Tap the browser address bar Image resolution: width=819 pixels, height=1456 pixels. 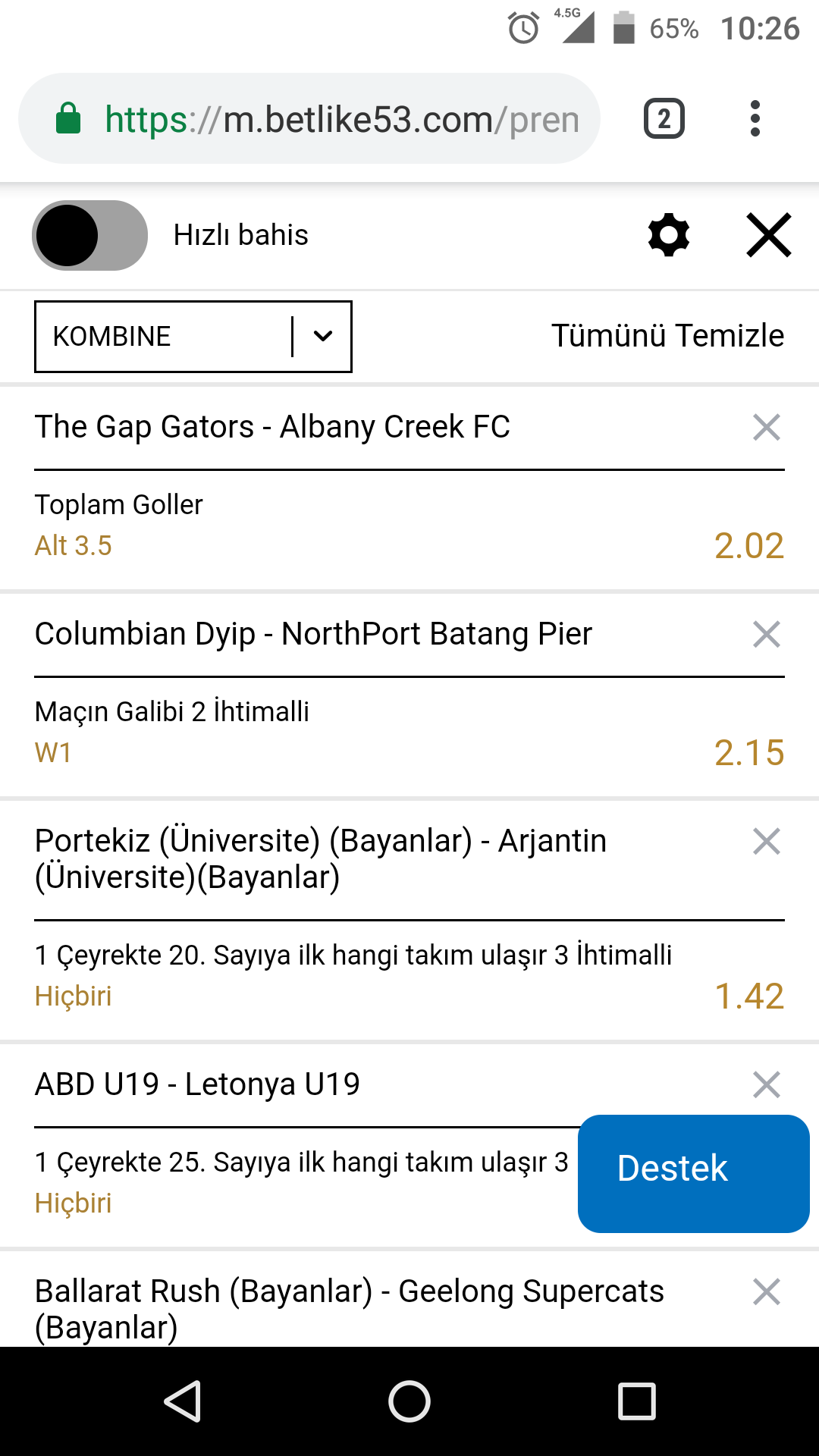pos(309,119)
